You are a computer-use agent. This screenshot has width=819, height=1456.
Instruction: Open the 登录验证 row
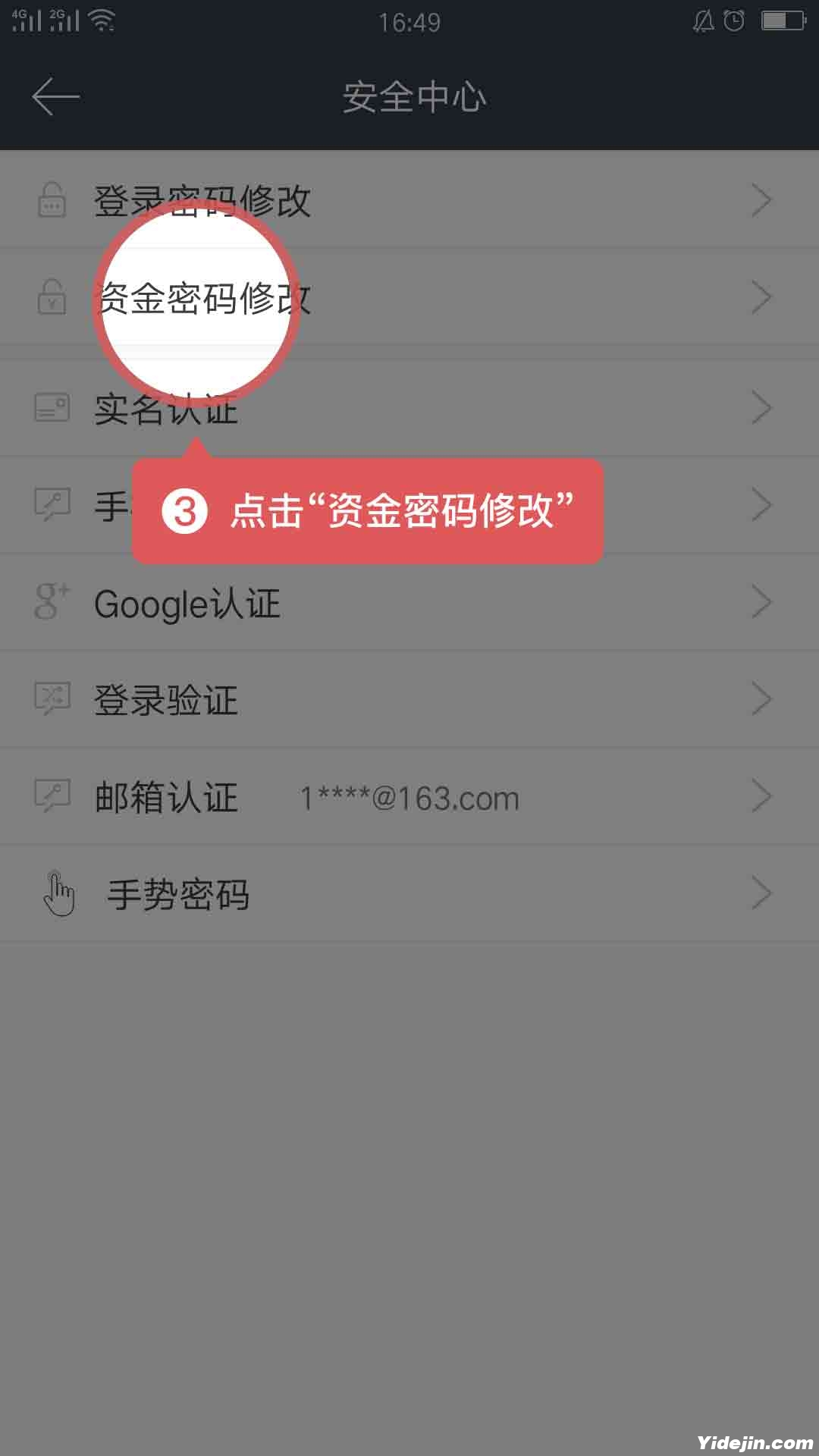(x=409, y=699)
